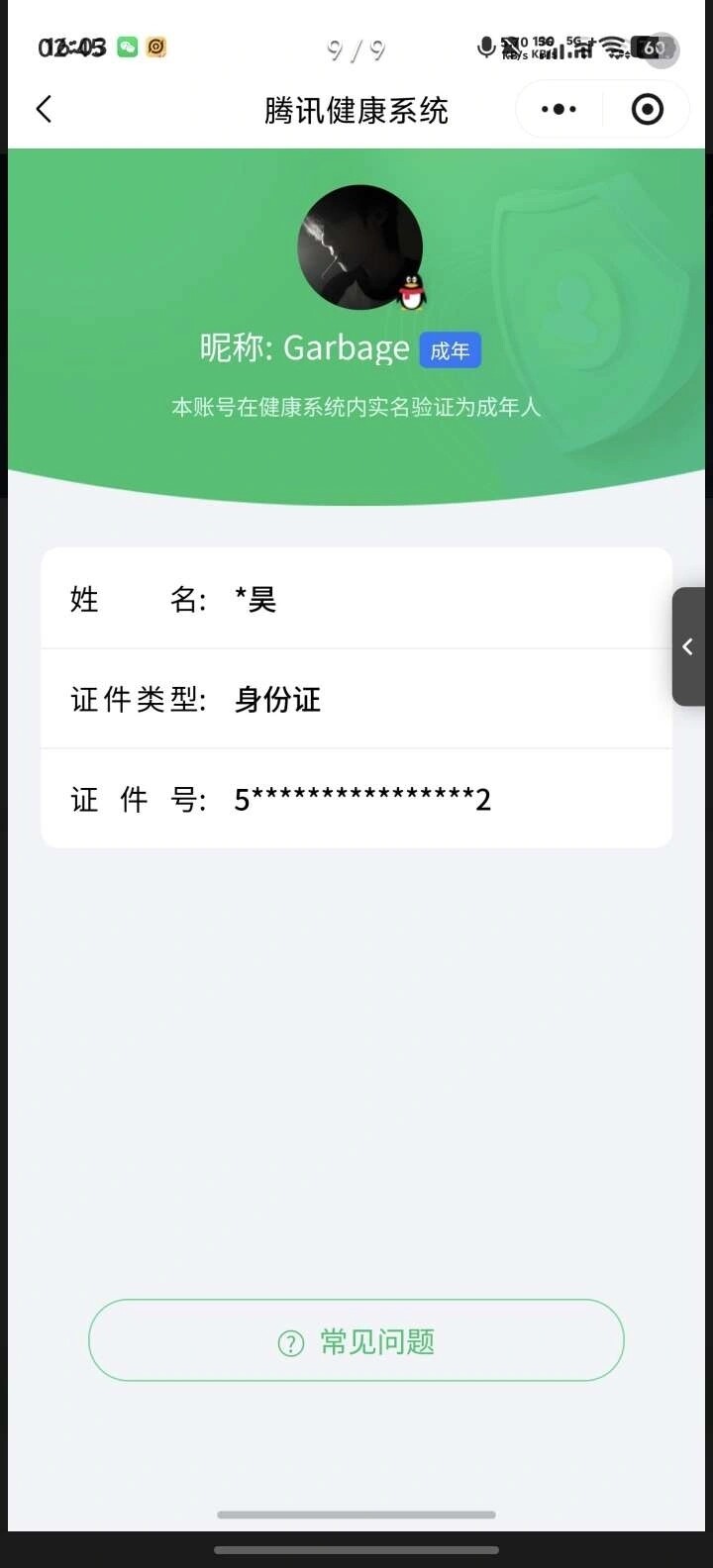713x1568 pixels.
Task: Expand the collapsed side panel chevron
Action: (x=690, y=646)
